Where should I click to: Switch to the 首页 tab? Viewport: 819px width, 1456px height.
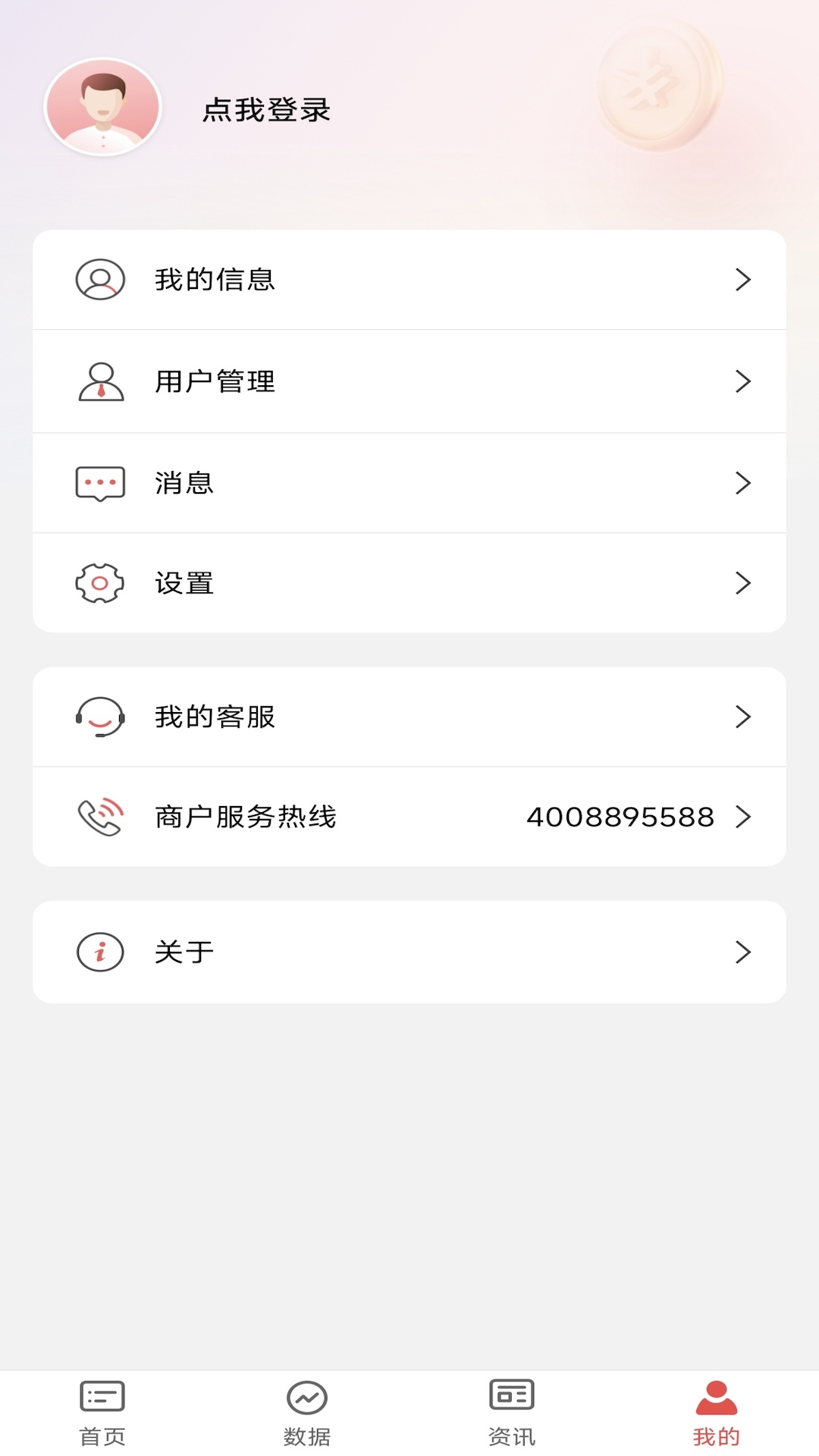pos(102,1418)
